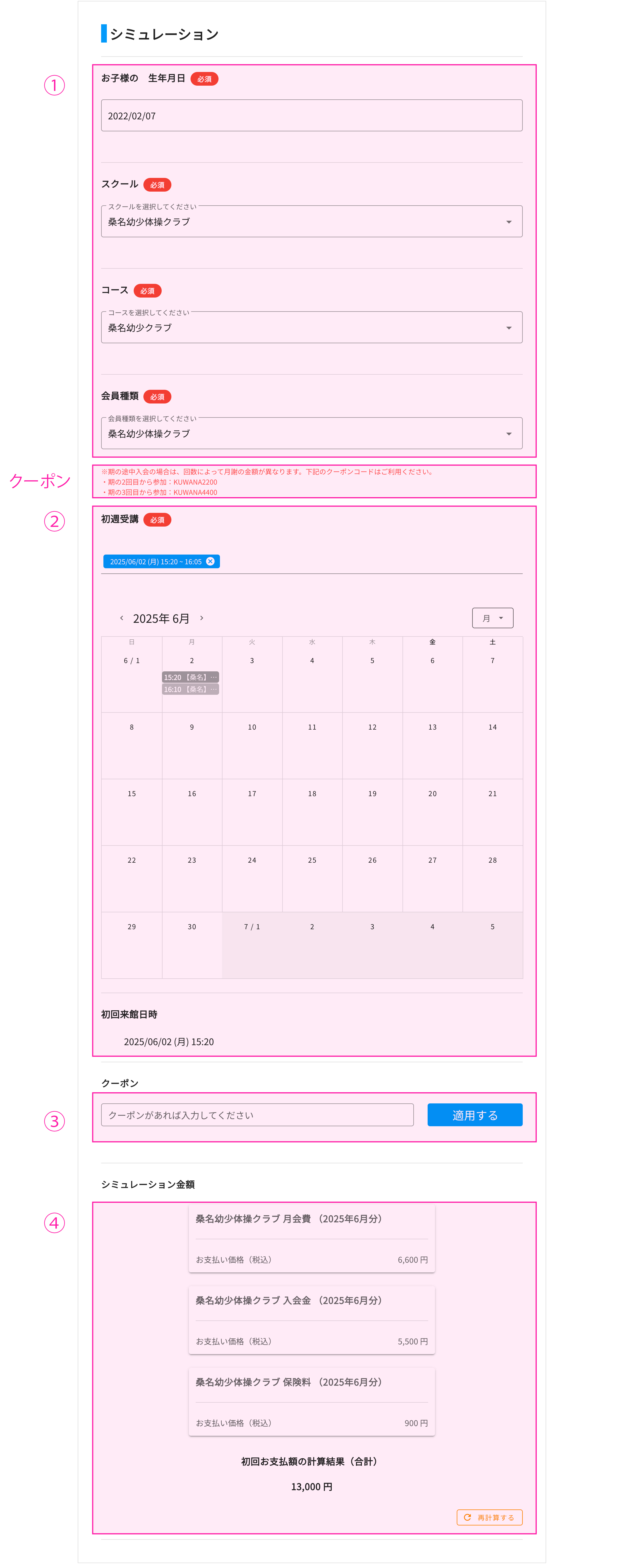
Task: Go to the next calendar month
Action: click(x=201, y=618)
